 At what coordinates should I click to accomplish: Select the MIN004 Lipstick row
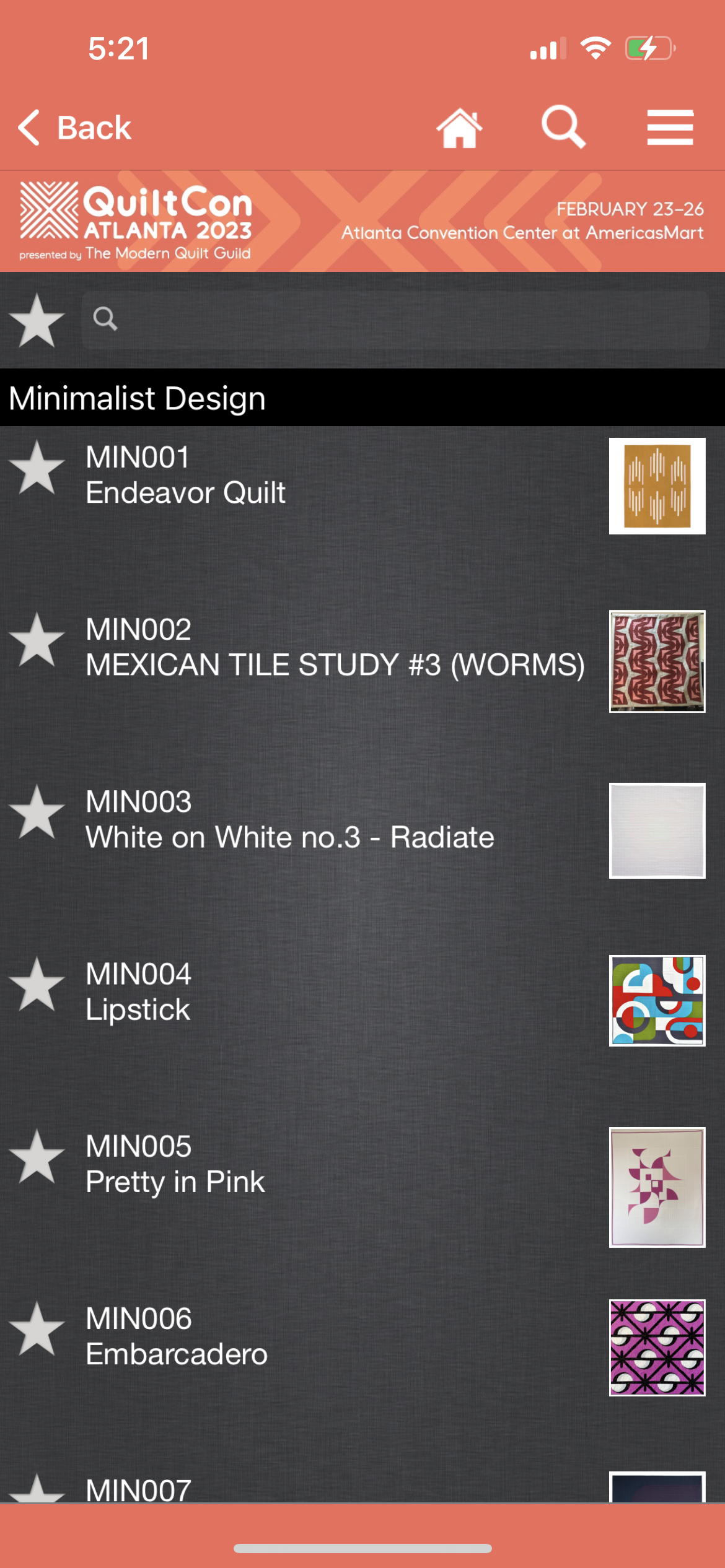pyautogui.click(x=335, y=992)
